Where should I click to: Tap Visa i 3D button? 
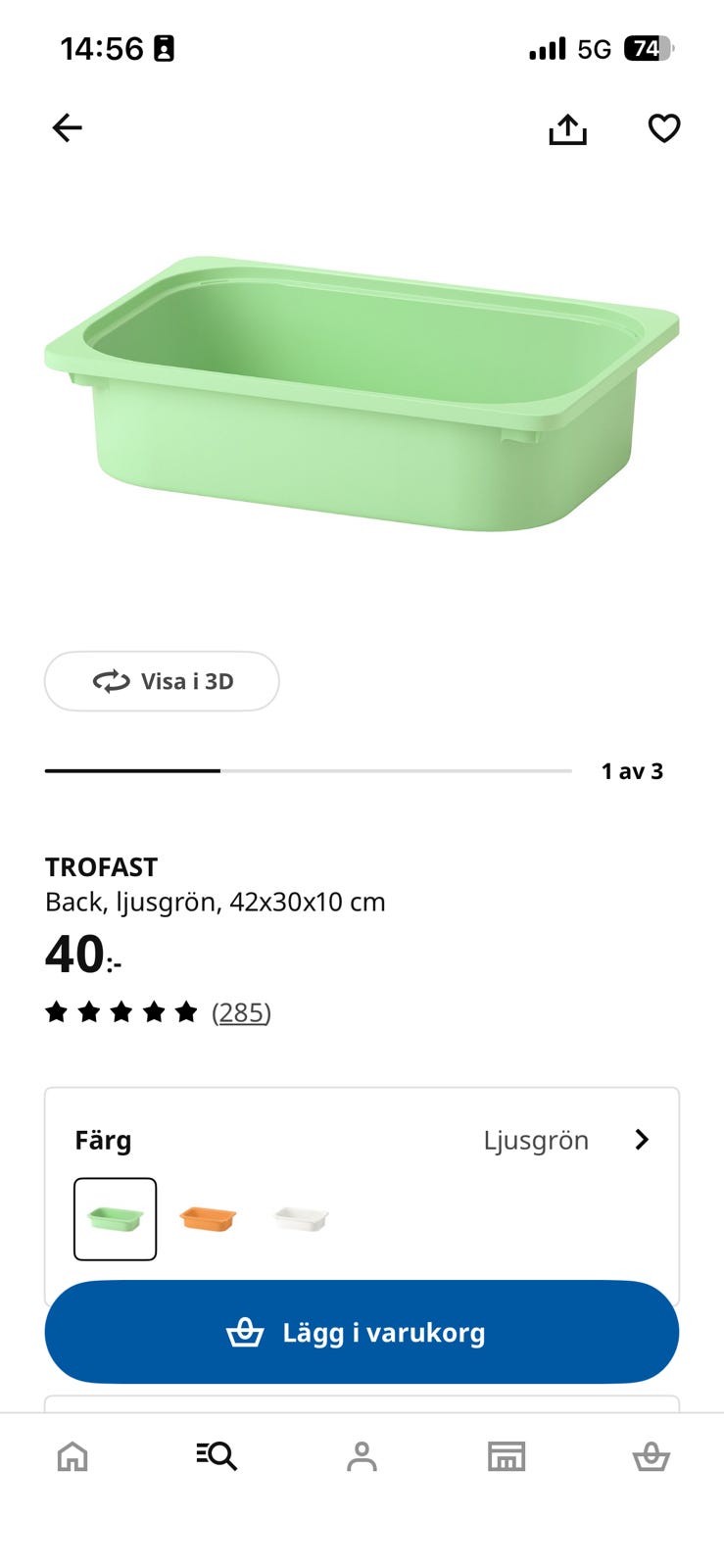point(162,681)
